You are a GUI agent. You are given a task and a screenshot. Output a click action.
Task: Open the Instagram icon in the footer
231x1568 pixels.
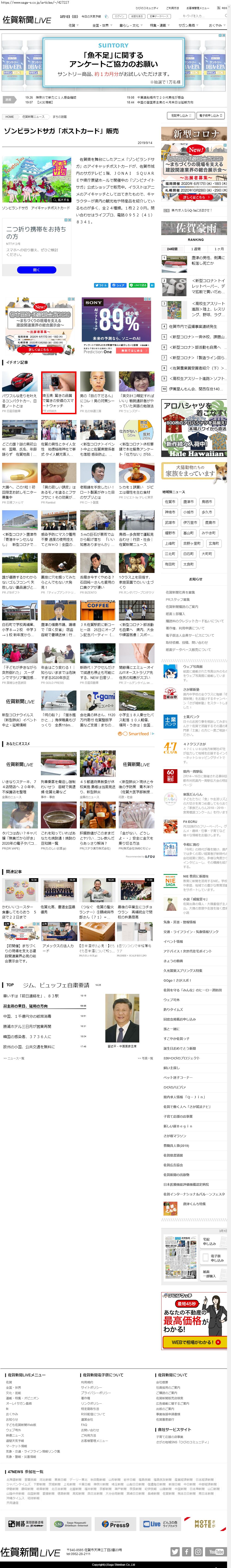coord(198,1552)
